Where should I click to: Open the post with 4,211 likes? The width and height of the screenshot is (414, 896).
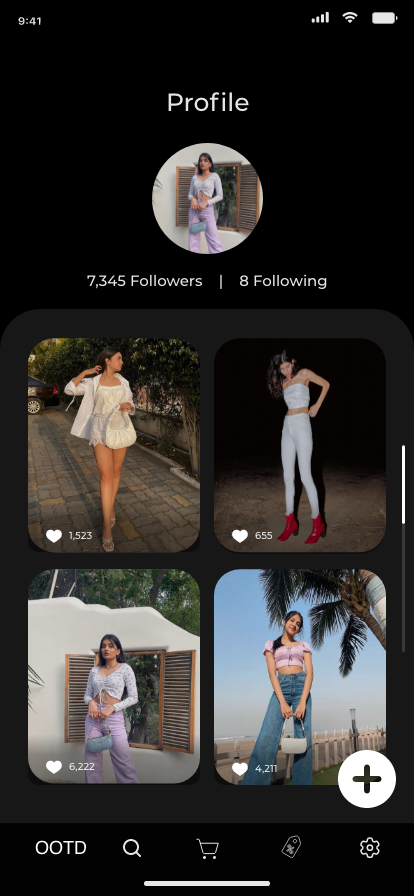coord(300,677)
